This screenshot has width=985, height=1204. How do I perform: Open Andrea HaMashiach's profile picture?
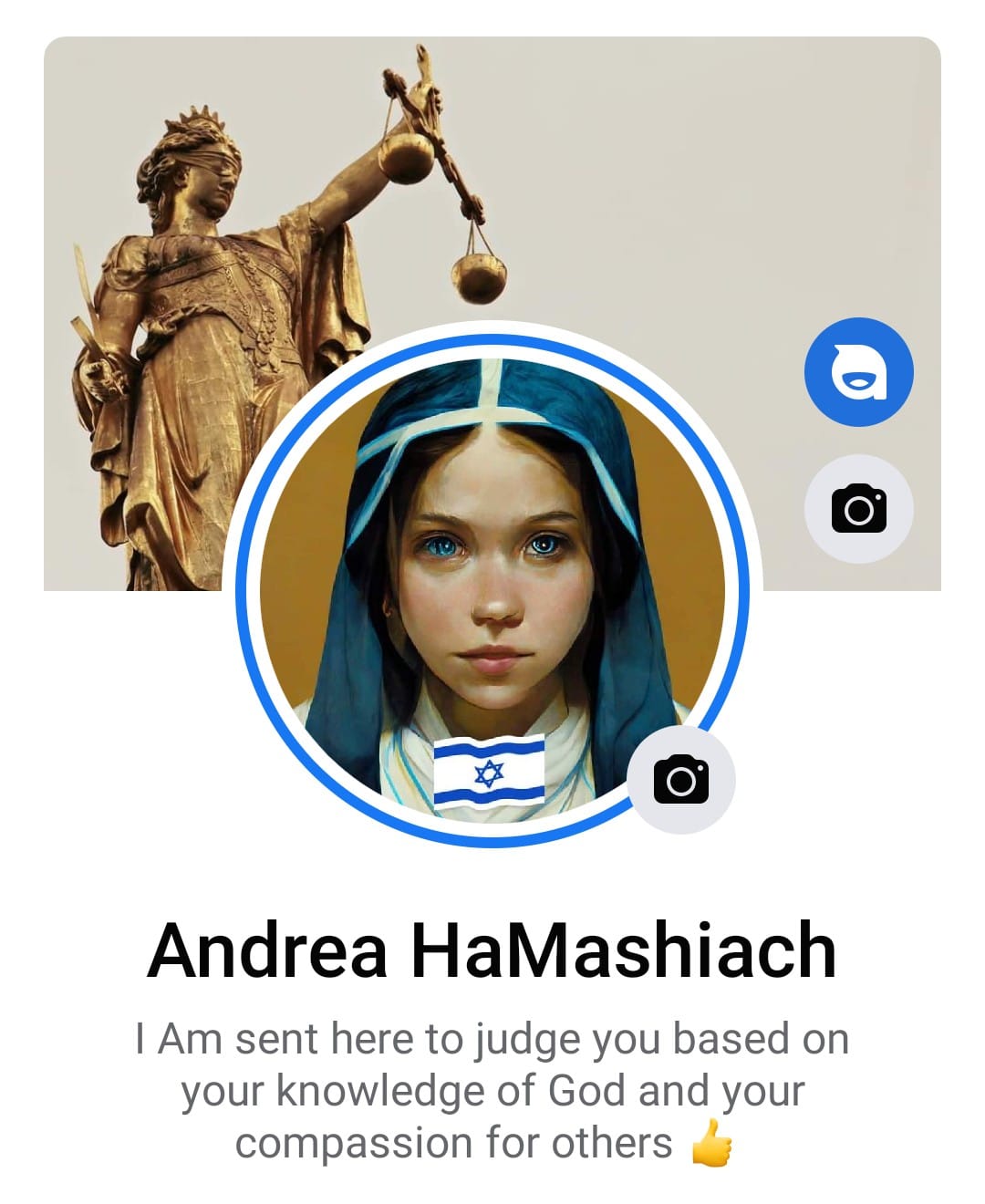pyautogui.click(x=491, y=584)
